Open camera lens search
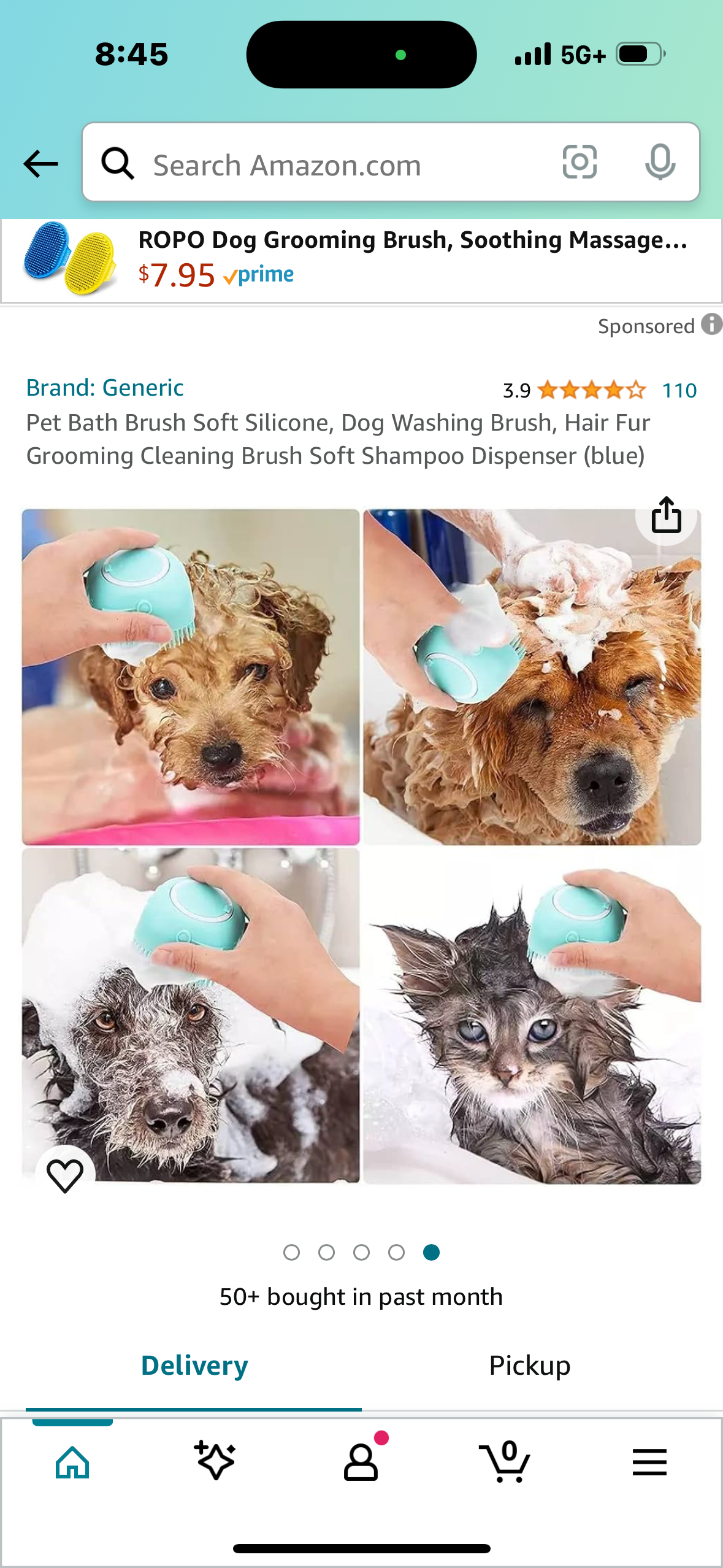 [580, 163]
